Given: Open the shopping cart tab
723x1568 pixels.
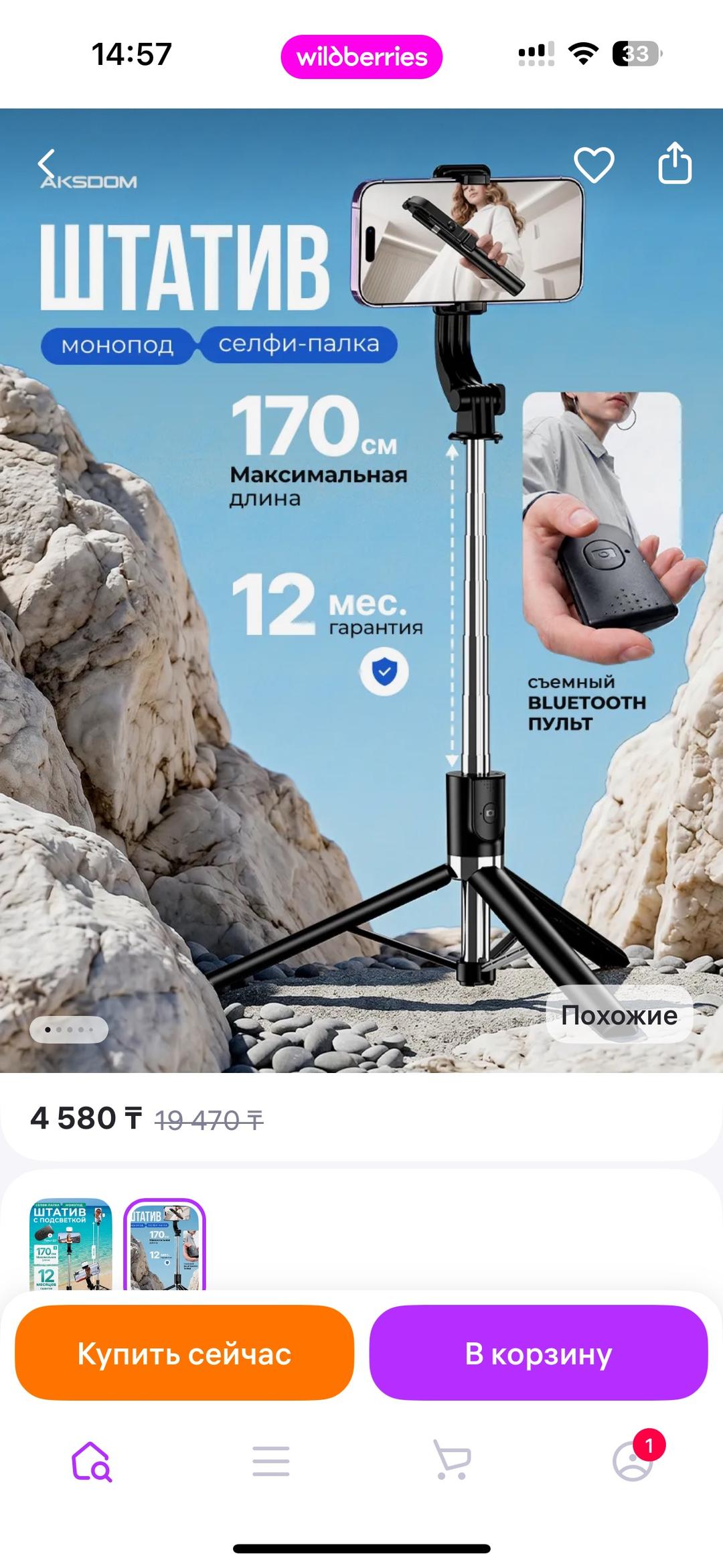Looking at the screenshot, I should coord(452,1460).
